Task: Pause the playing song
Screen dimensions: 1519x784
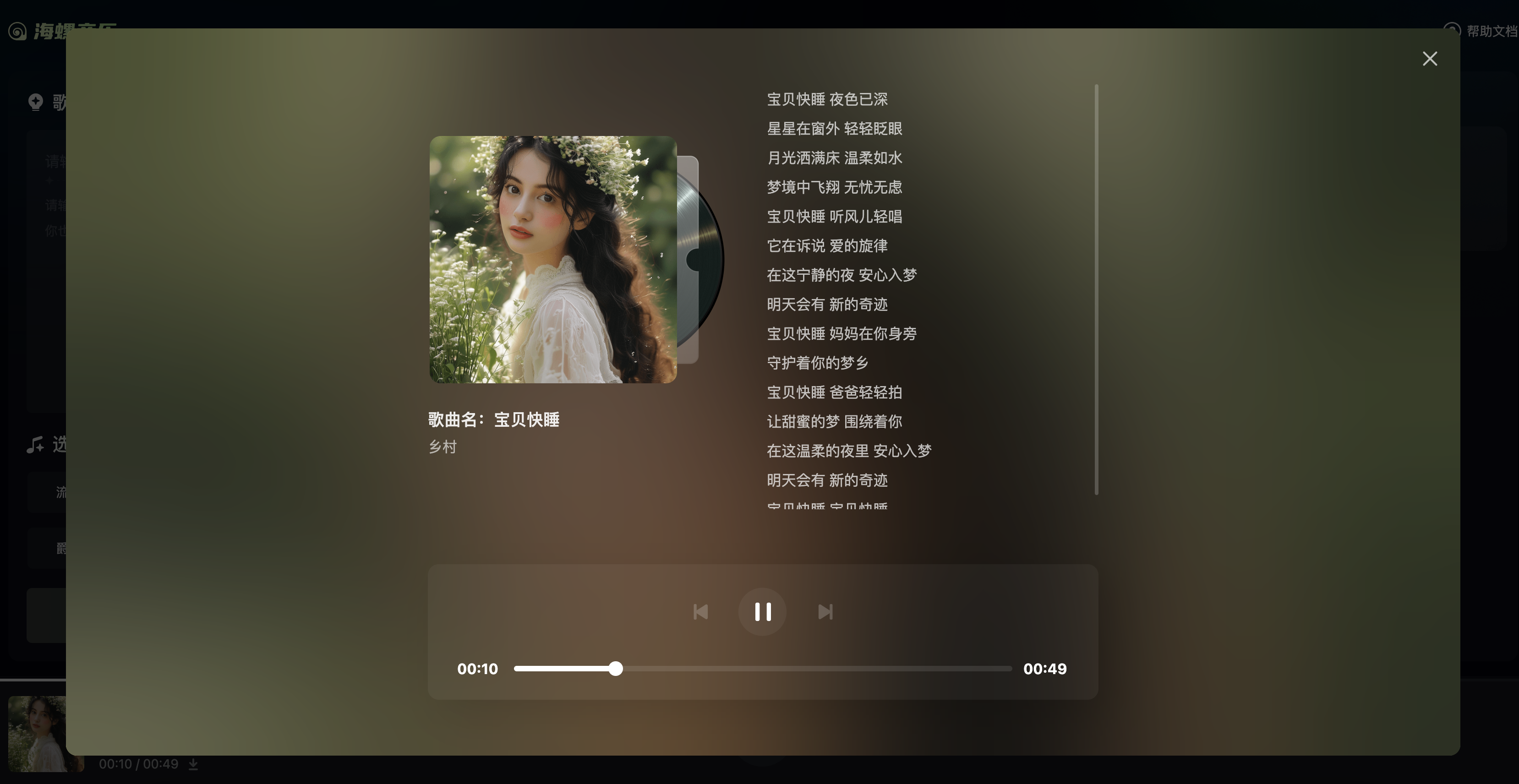Action: click(762, 612)
